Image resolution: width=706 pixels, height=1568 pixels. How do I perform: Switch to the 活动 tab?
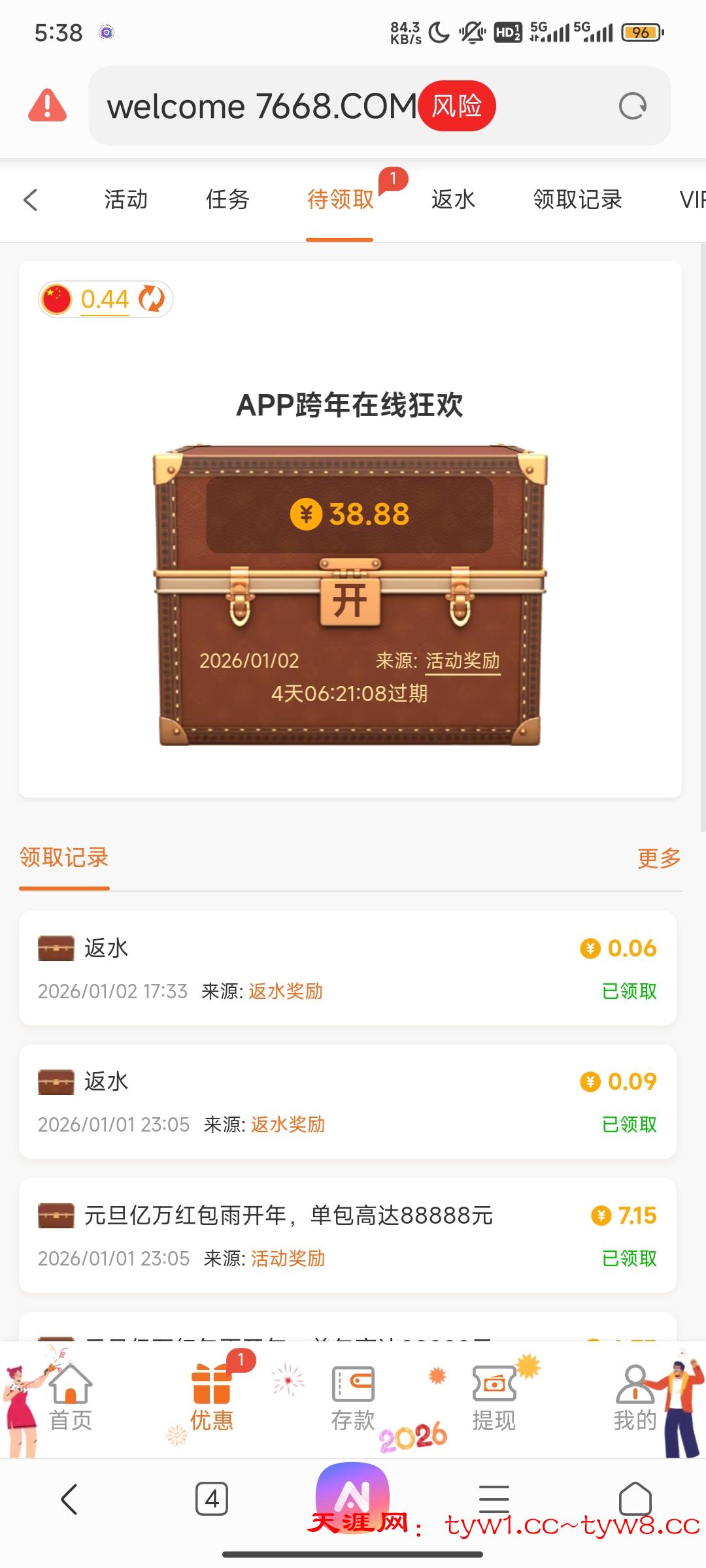pos(126,200)
